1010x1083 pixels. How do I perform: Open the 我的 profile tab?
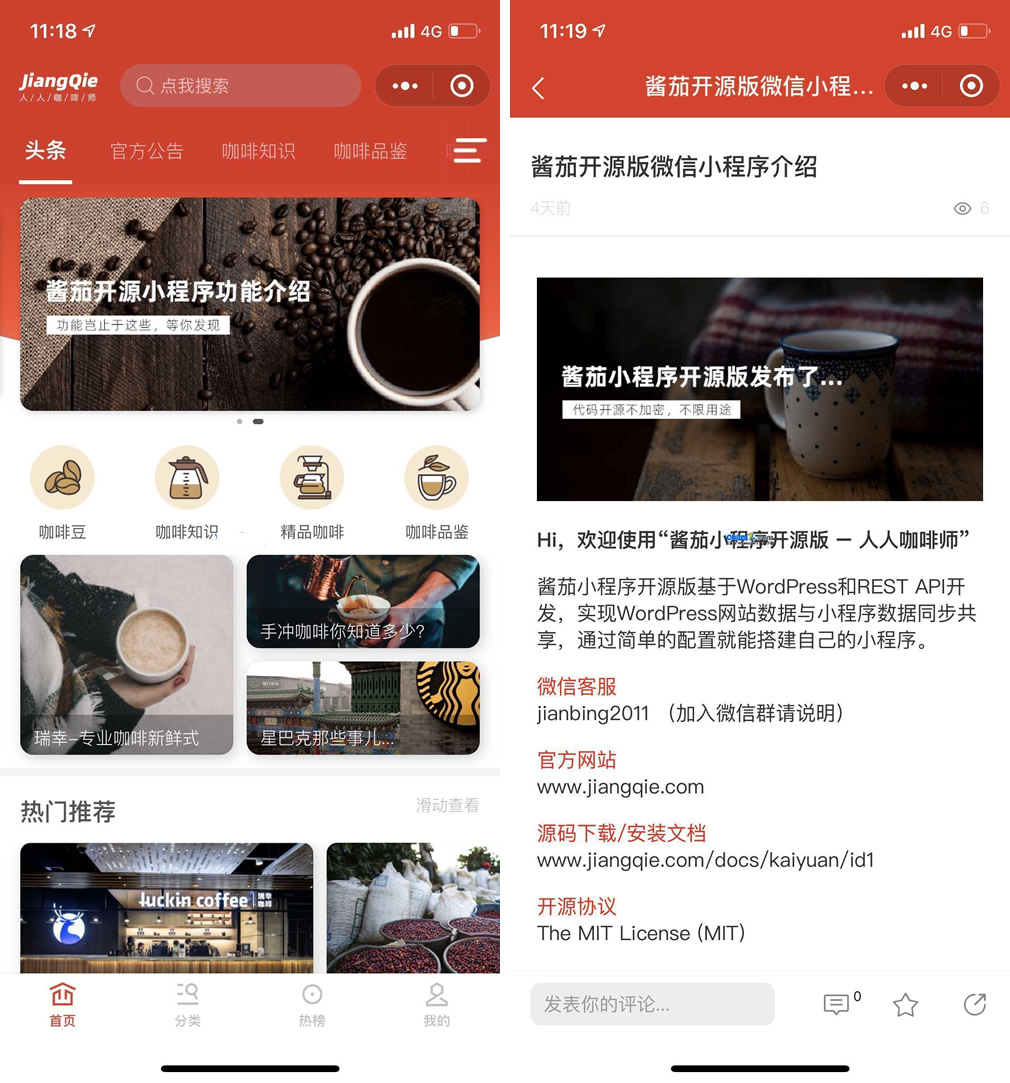437,1004
